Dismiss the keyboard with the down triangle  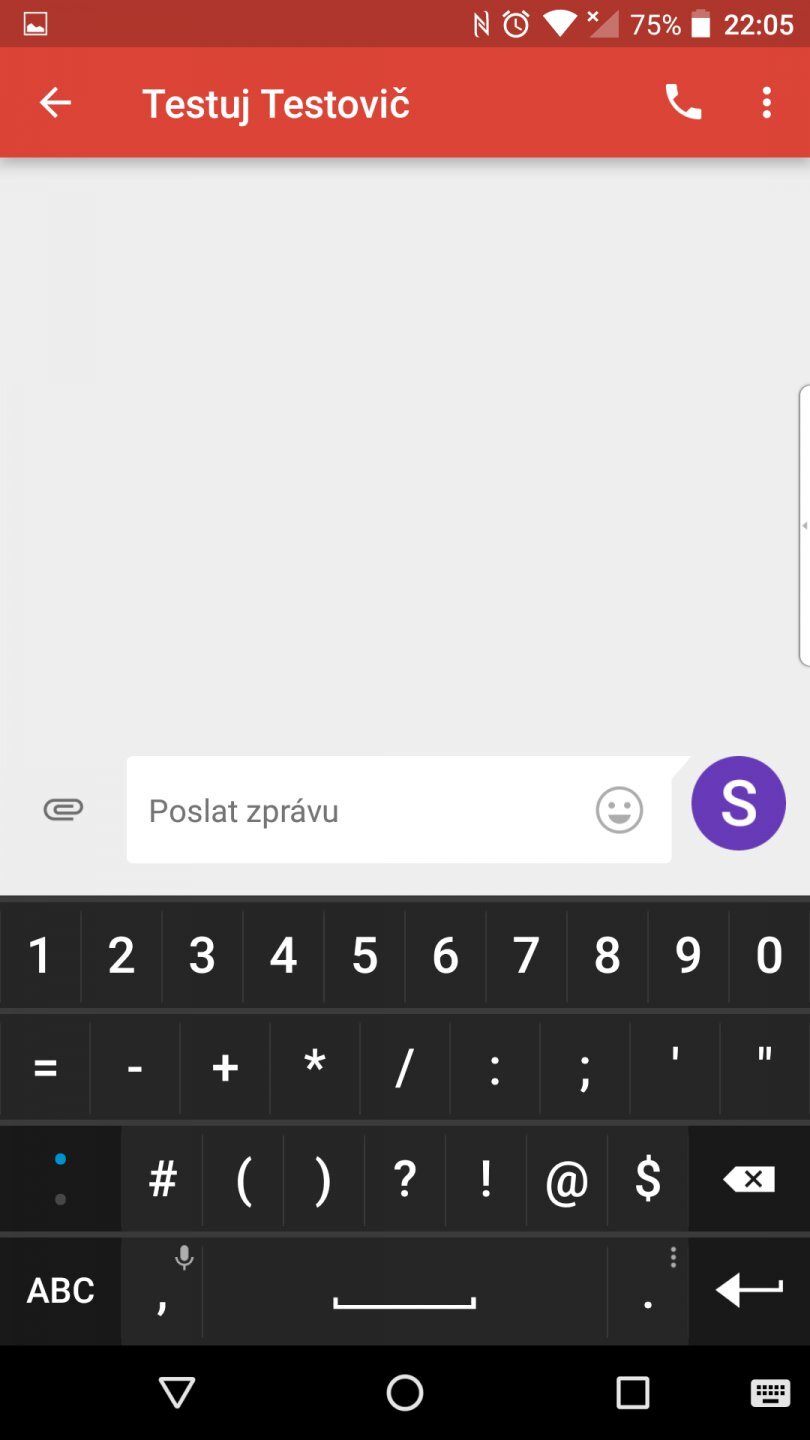pos(177,1391)
